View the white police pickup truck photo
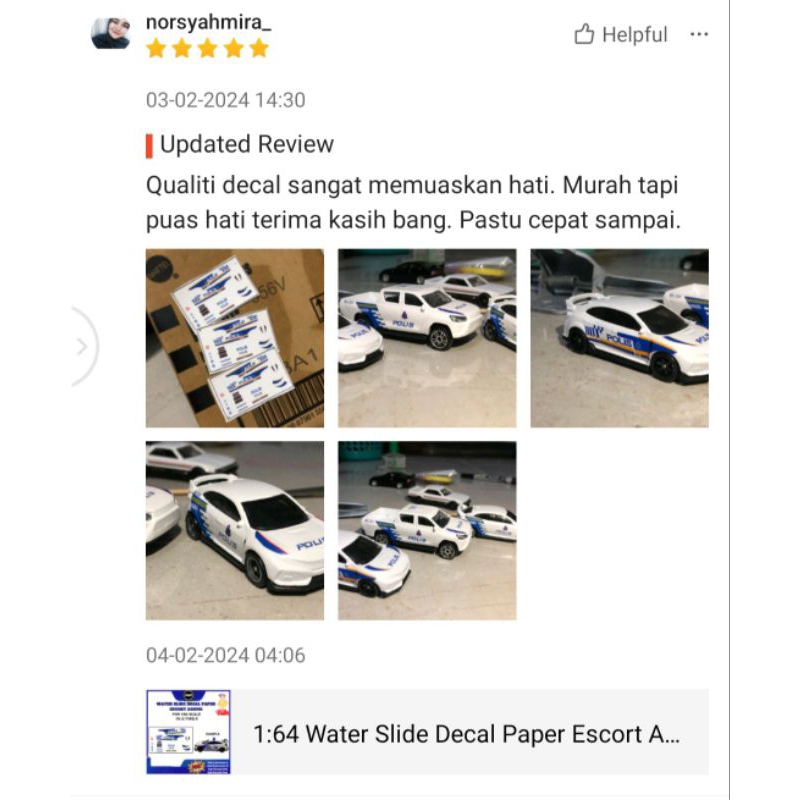 [x=427, y=338]
